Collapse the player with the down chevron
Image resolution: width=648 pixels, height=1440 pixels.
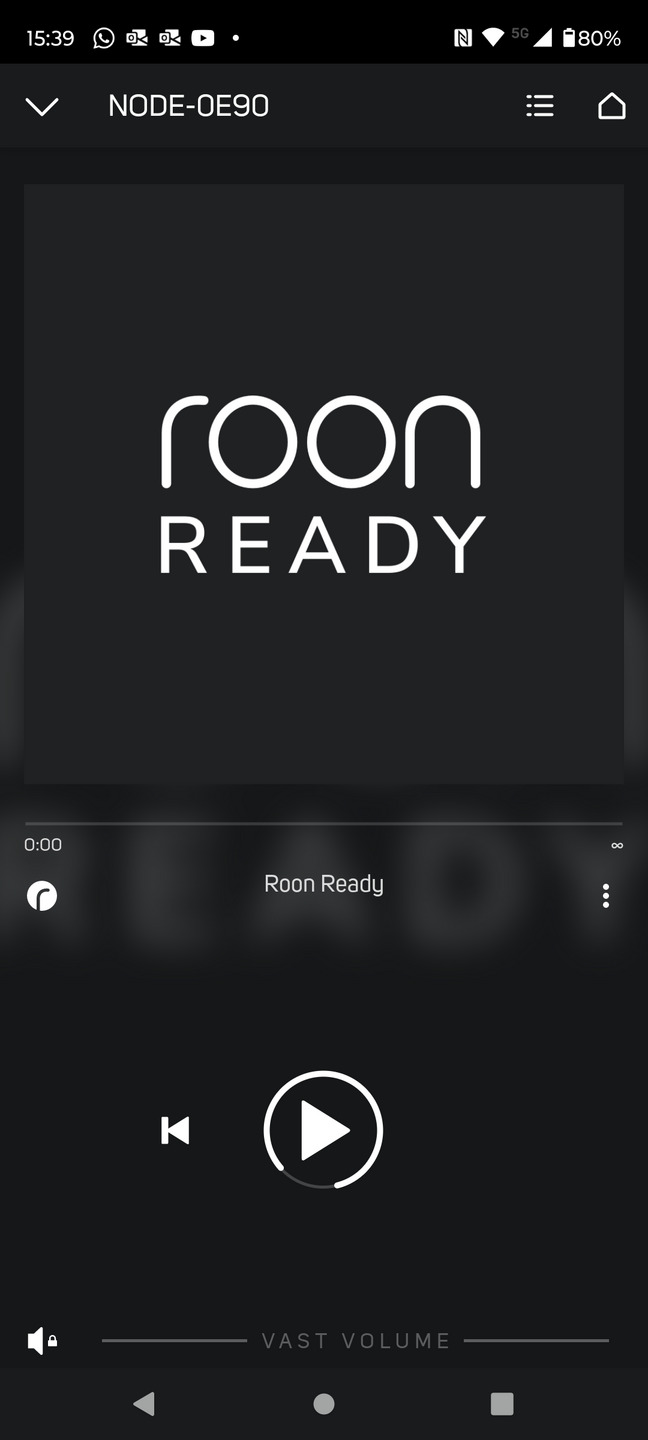point(42,106)
